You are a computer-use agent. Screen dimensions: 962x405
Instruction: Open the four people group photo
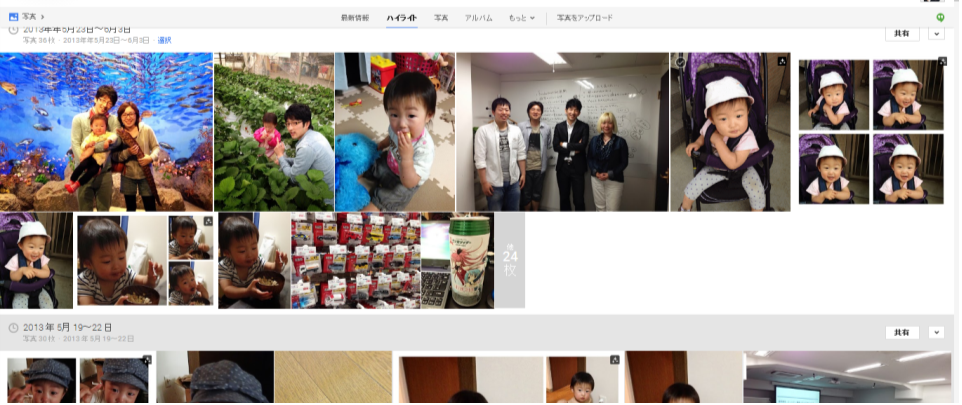pyautogui.click(x=562, y=131)
